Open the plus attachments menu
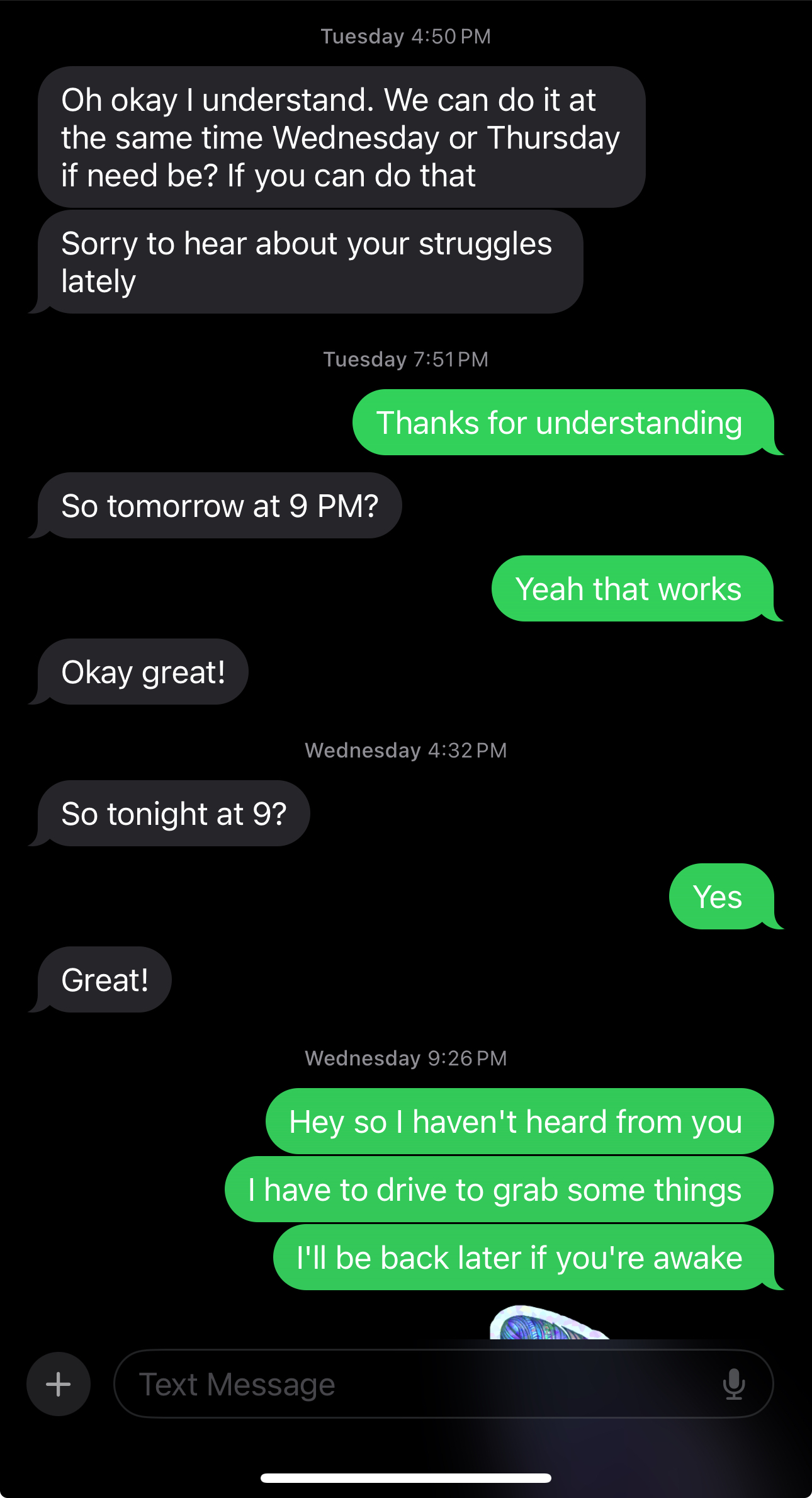The image size is (812, 1498). point(59,1384)
